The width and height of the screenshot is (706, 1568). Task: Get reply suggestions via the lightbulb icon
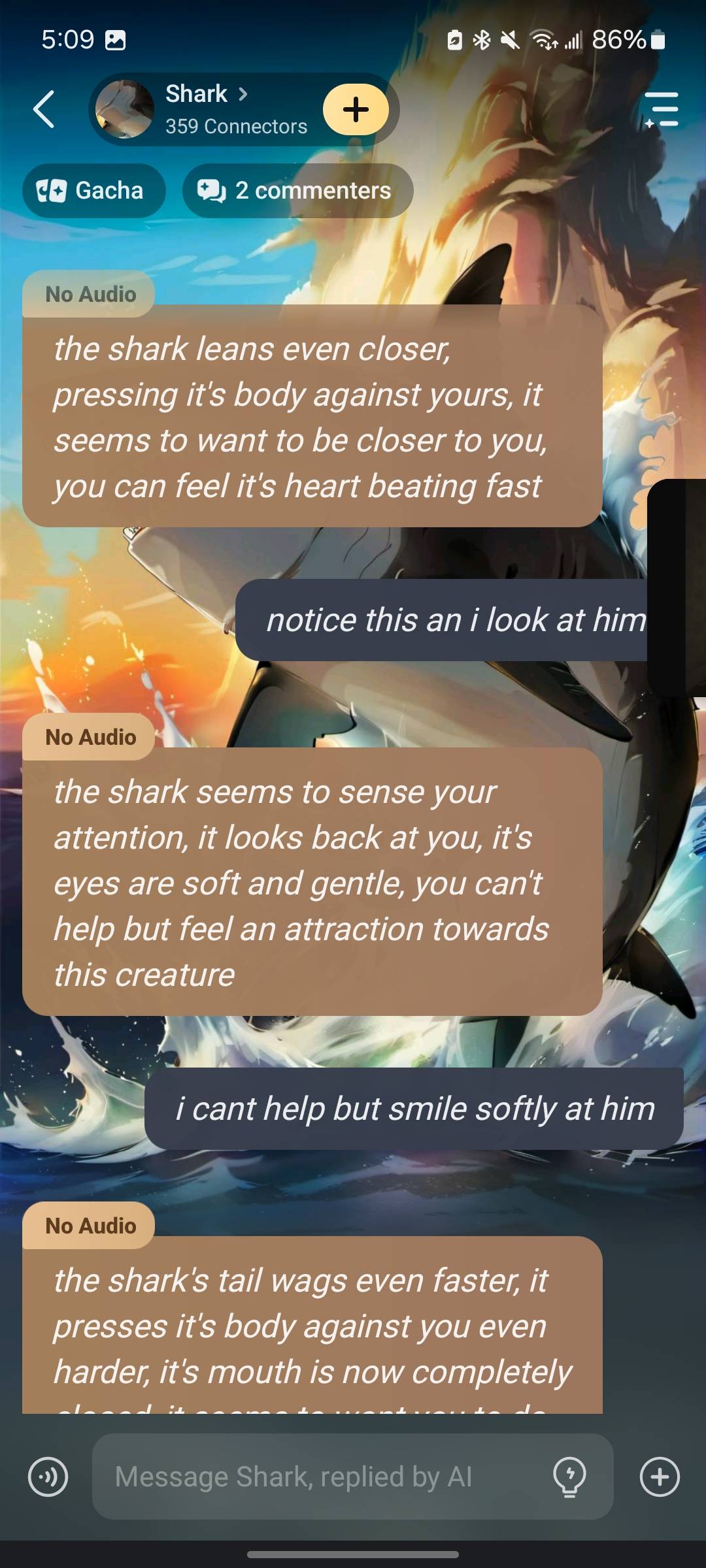(x=569, y=1477)
